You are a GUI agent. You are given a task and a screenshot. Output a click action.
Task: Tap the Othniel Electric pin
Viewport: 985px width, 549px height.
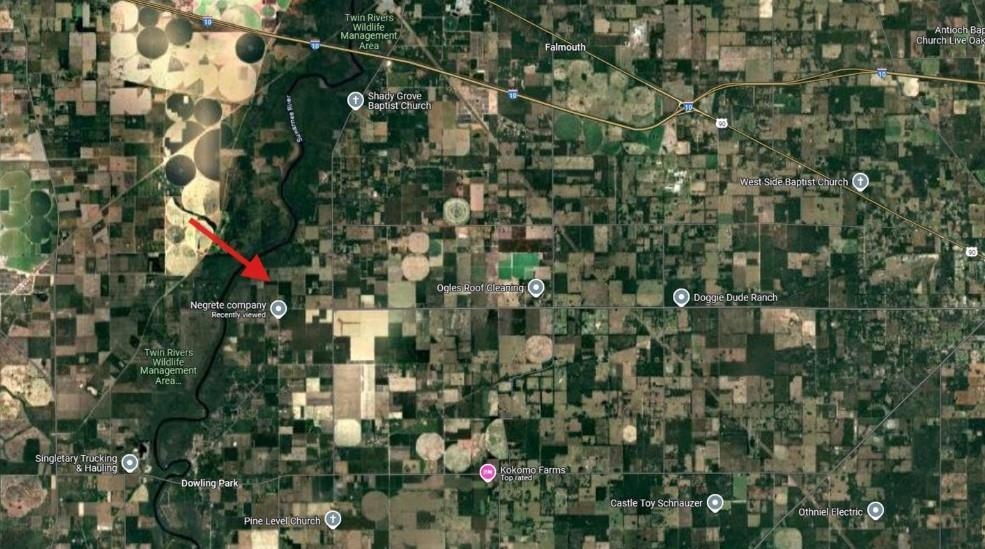tap(876, 511)
